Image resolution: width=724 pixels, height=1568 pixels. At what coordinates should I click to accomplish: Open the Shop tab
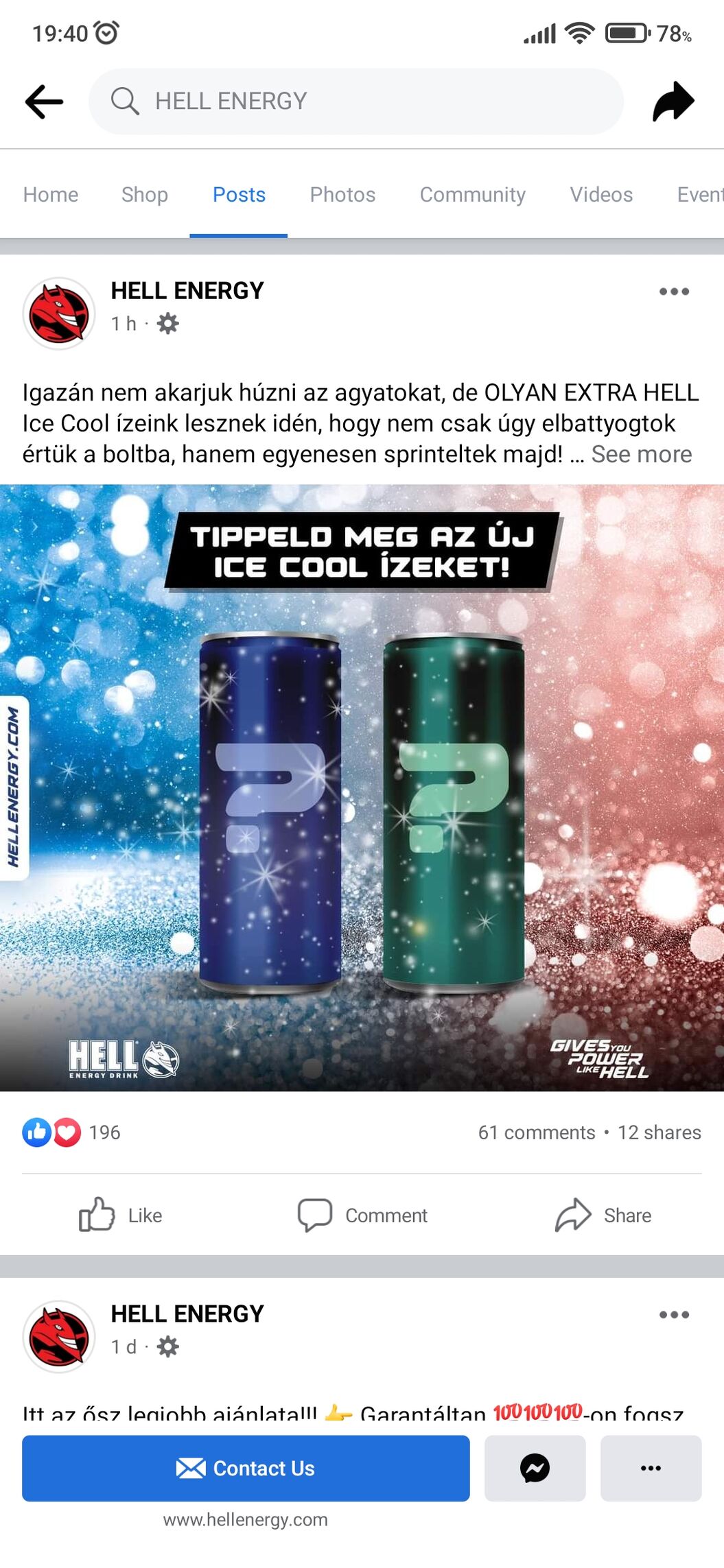145,195
